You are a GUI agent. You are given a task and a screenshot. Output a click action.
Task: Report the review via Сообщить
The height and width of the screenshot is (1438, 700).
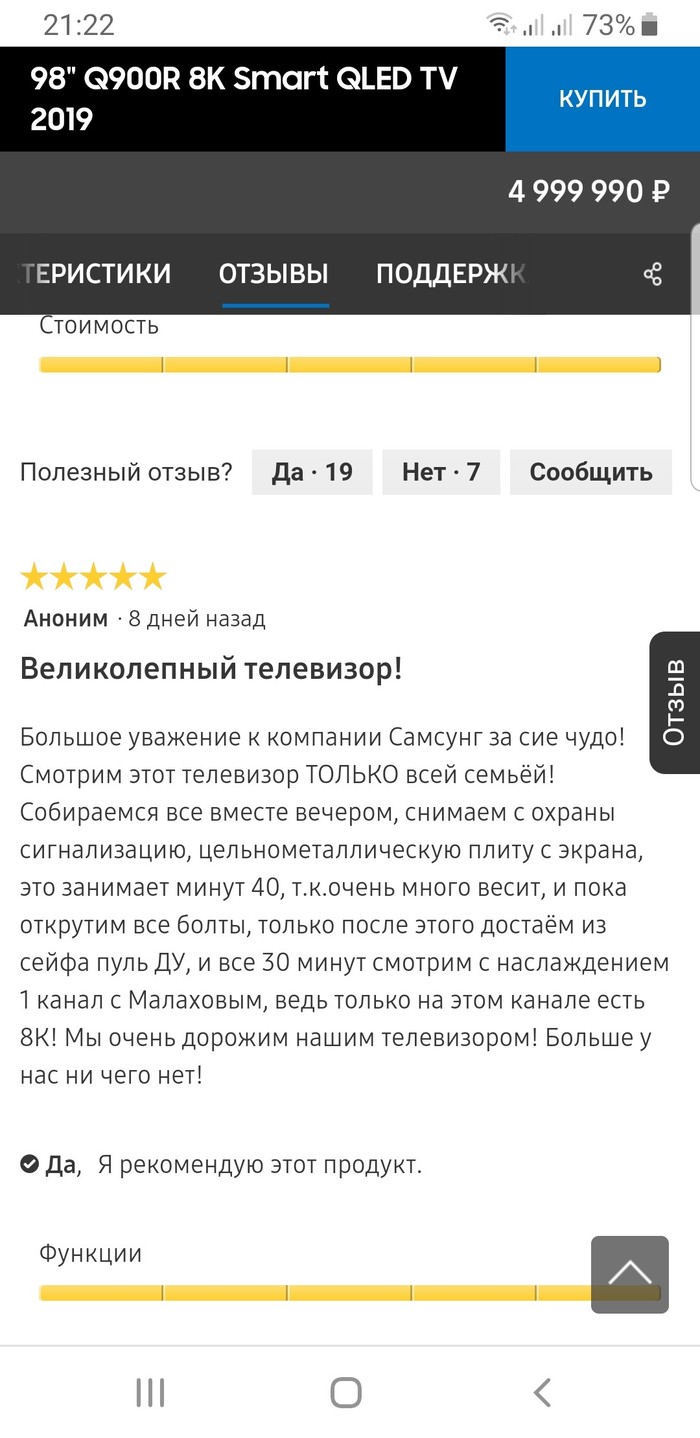590,472
